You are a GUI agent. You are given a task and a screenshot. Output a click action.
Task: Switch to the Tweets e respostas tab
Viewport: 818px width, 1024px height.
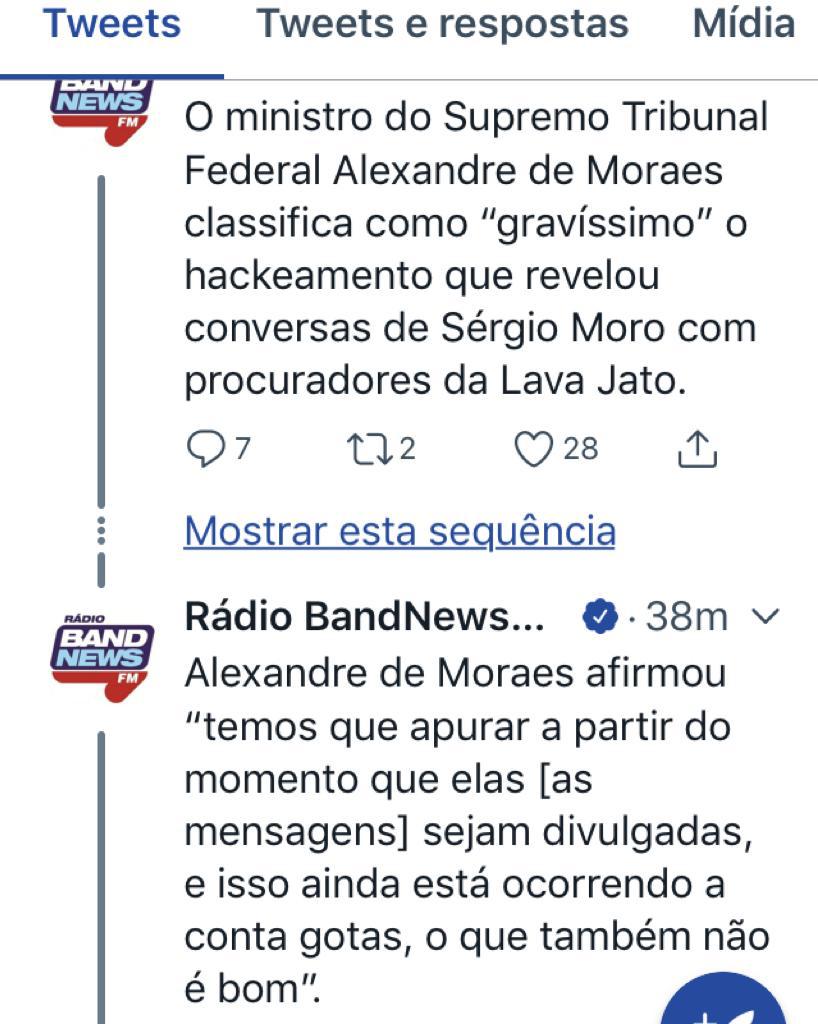click(x=442, y=24)
